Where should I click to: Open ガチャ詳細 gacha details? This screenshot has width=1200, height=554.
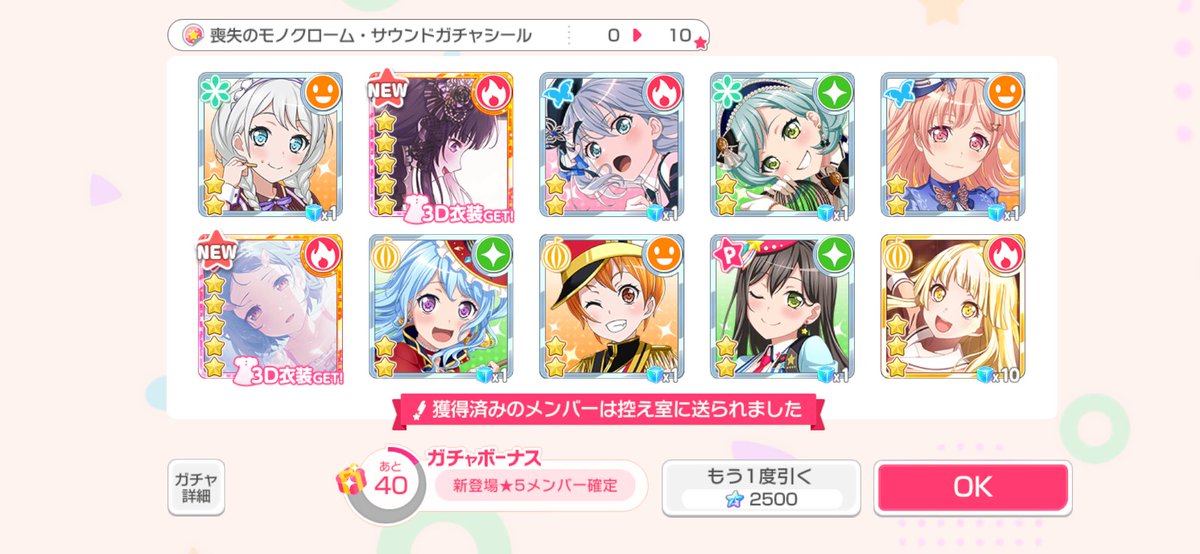coord(196,488)
